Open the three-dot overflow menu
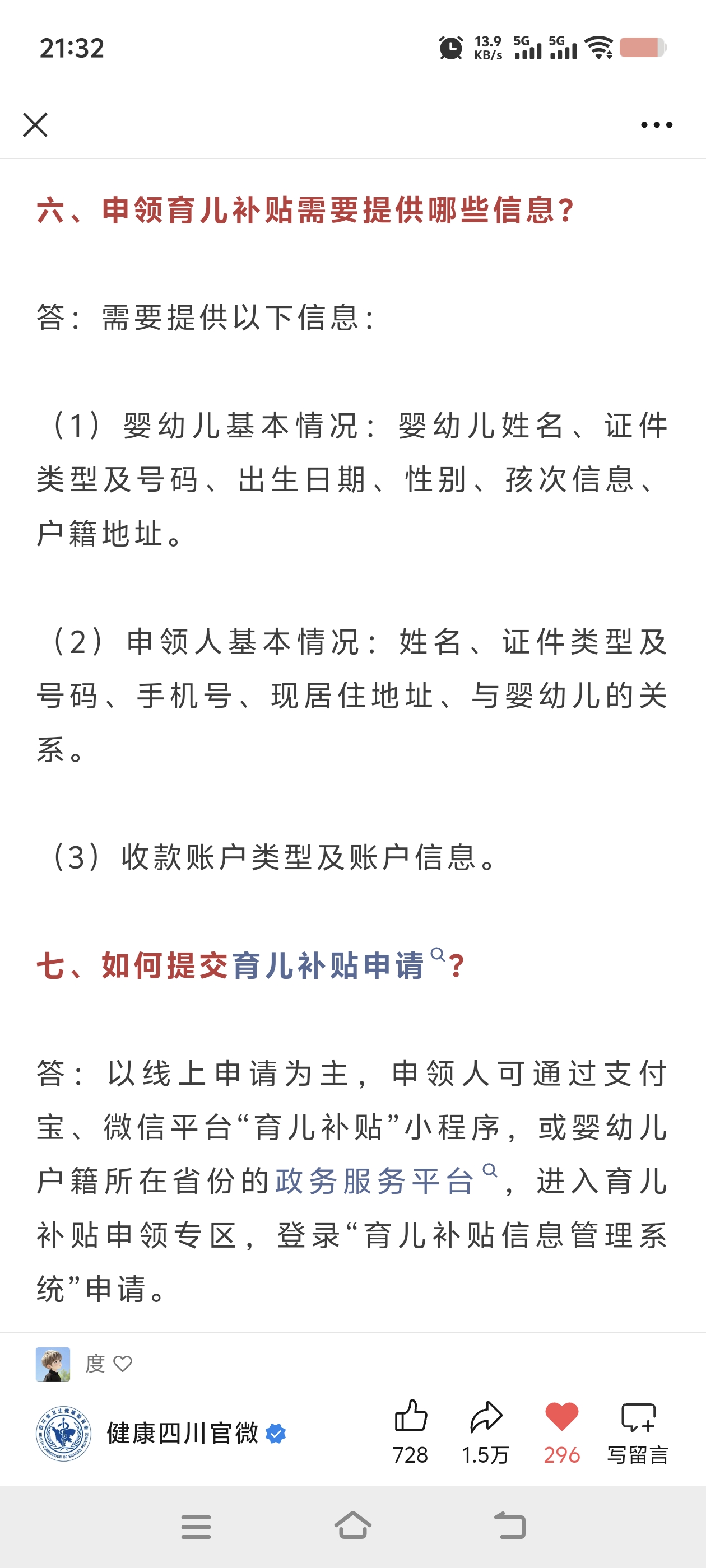Image resolution: width=706 pixels, height=1568 pixels. 657,125
